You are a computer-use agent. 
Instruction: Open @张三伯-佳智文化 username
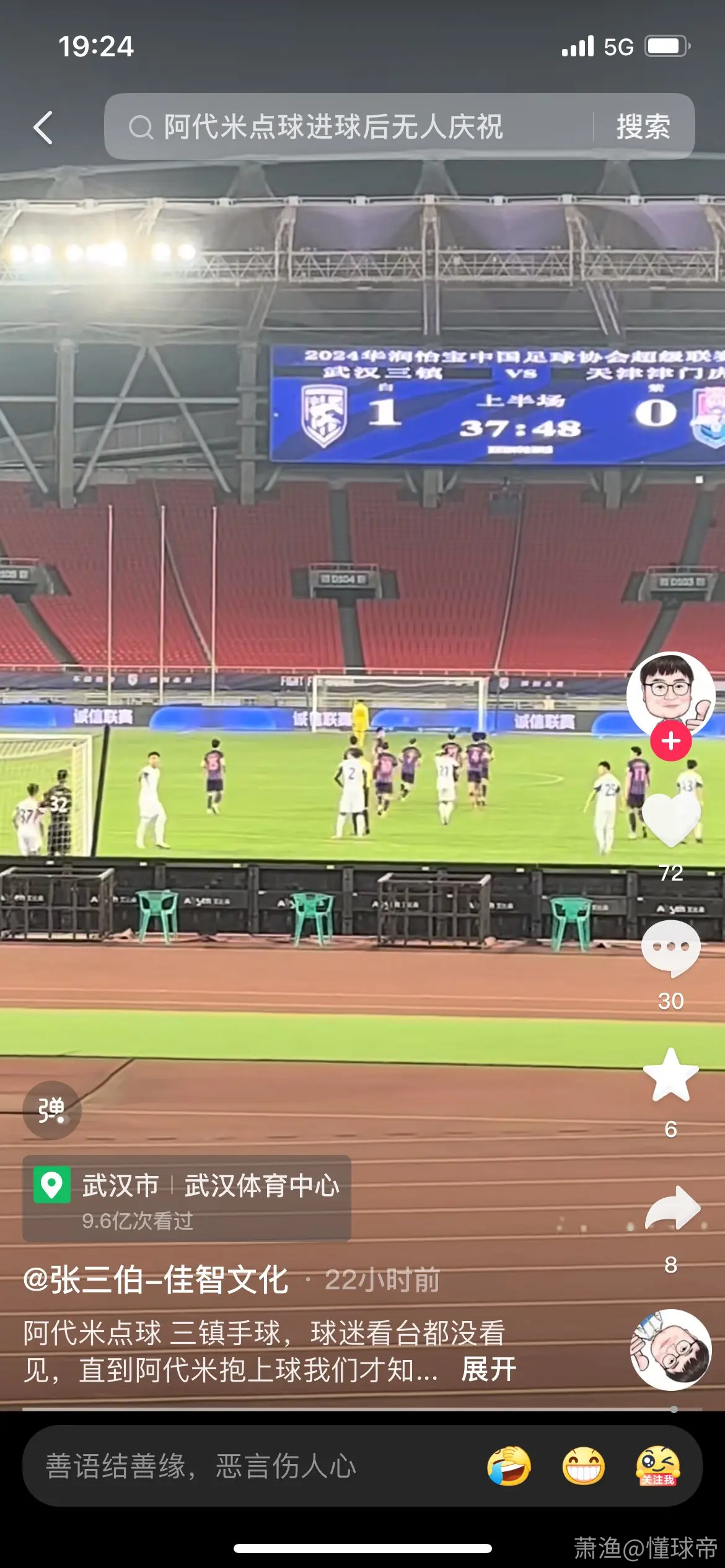(x=156, y=1279)
